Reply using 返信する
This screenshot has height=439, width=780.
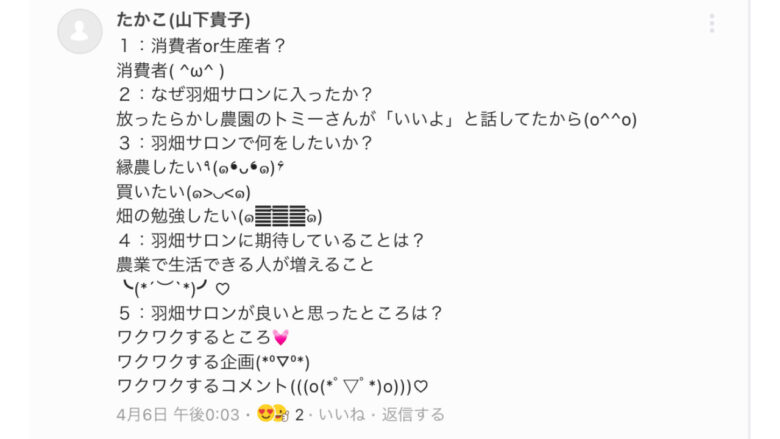(x=408, y=414)
